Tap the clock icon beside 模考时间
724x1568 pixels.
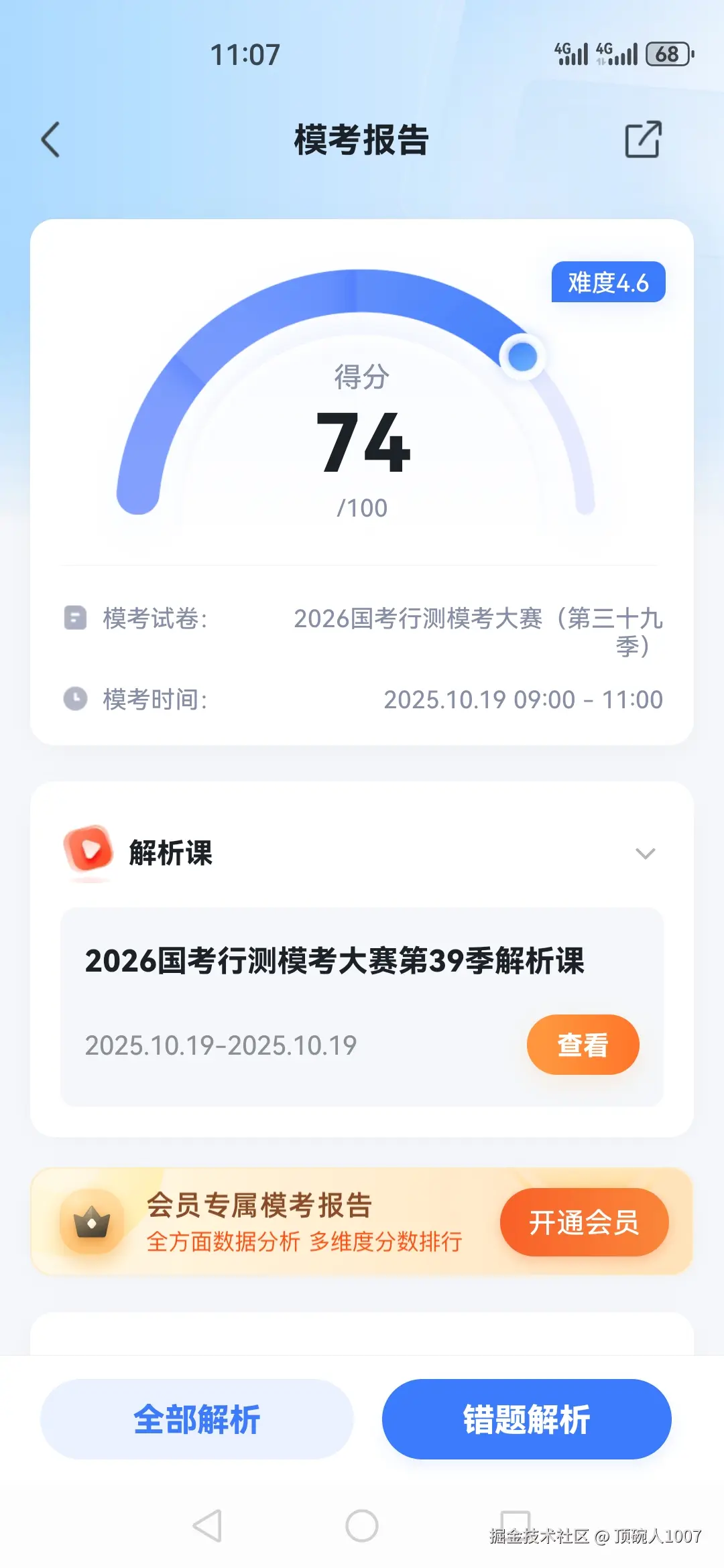(75, 699)
